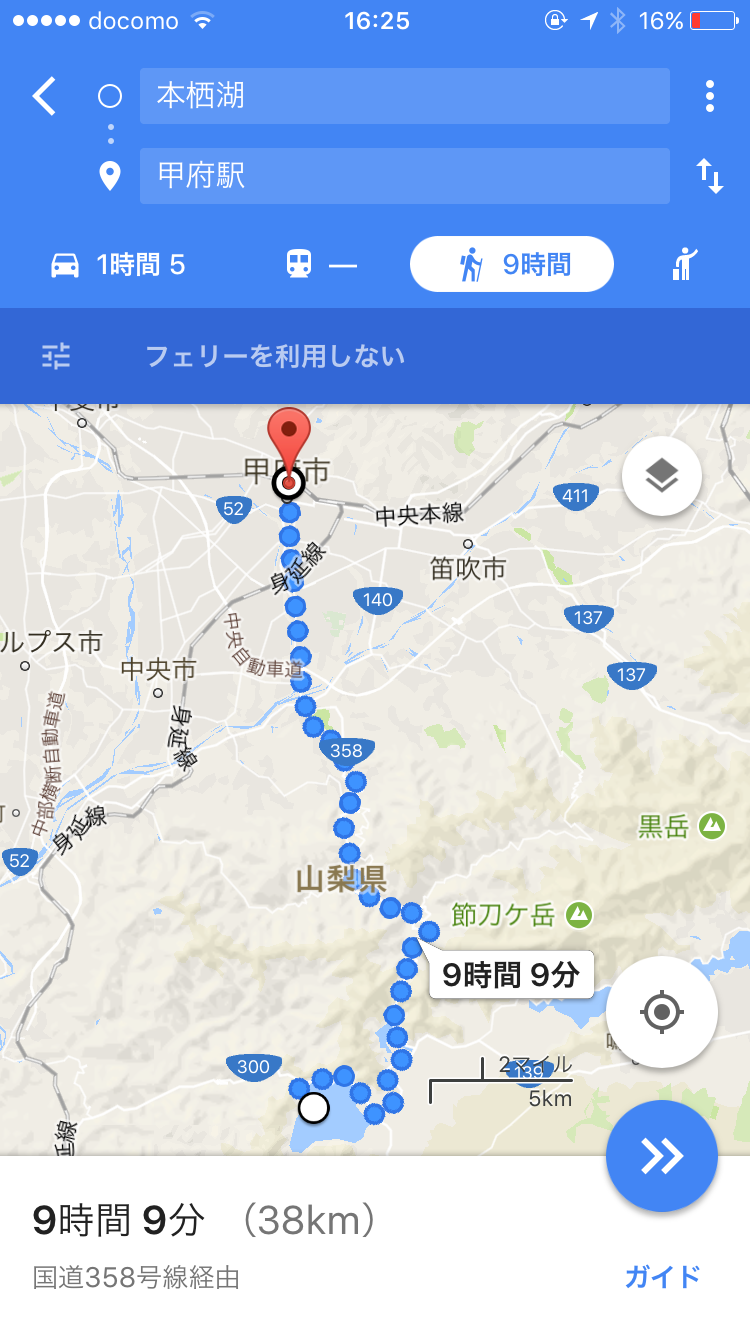Tap the 9時間 9分 route label on map

pyautogui.click(x=511, y=975)
